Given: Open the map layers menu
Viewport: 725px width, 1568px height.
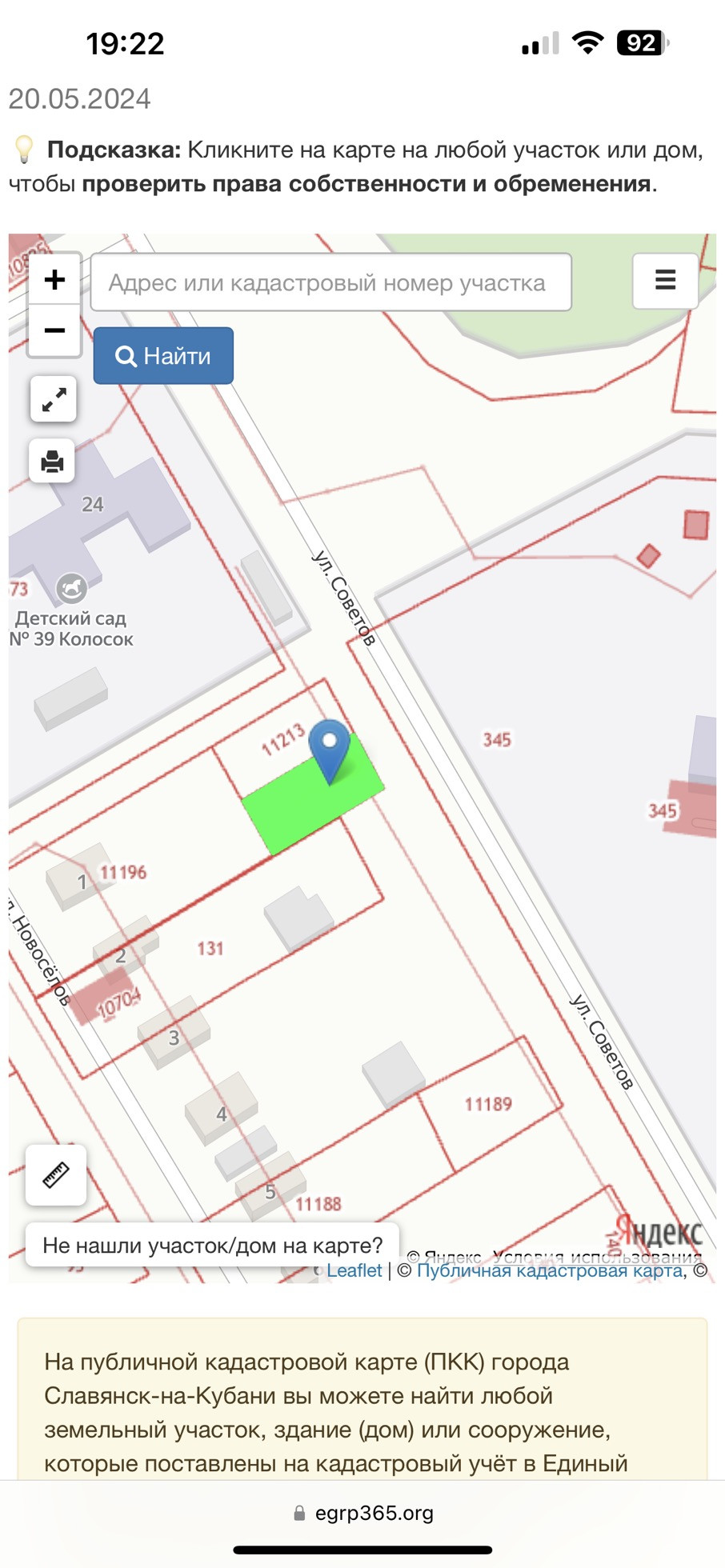Looking at the screenshot, I should (x=665, y=281).
